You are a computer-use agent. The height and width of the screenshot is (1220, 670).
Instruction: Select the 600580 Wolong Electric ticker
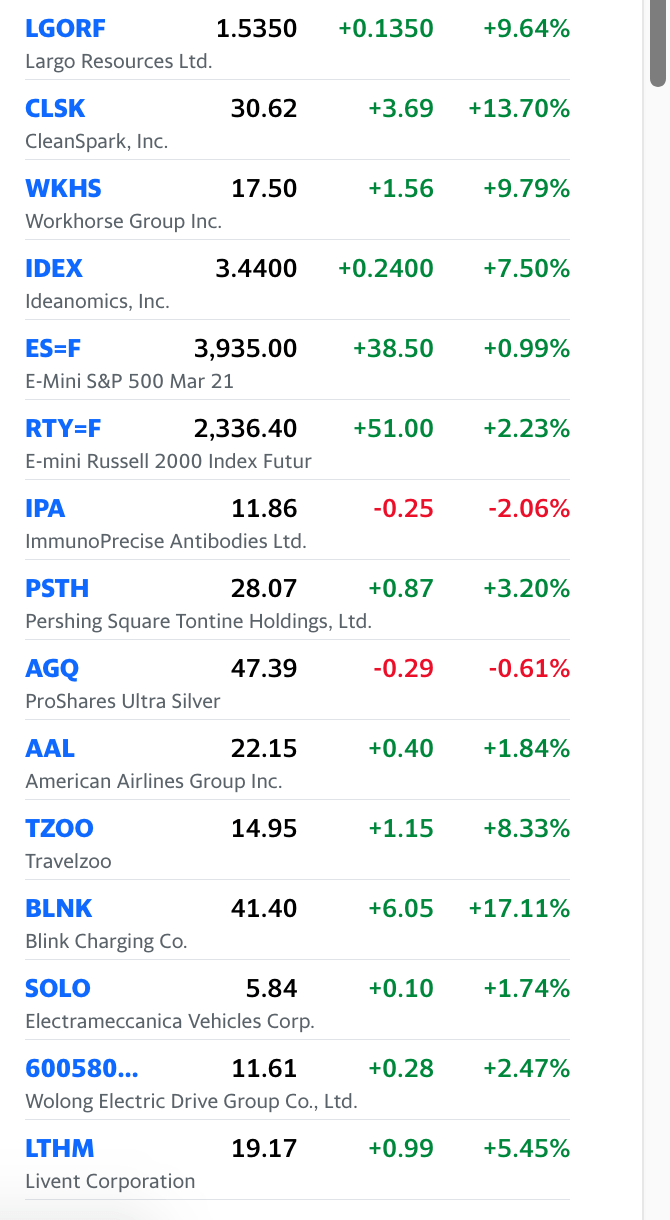(x=82, y=1069)
